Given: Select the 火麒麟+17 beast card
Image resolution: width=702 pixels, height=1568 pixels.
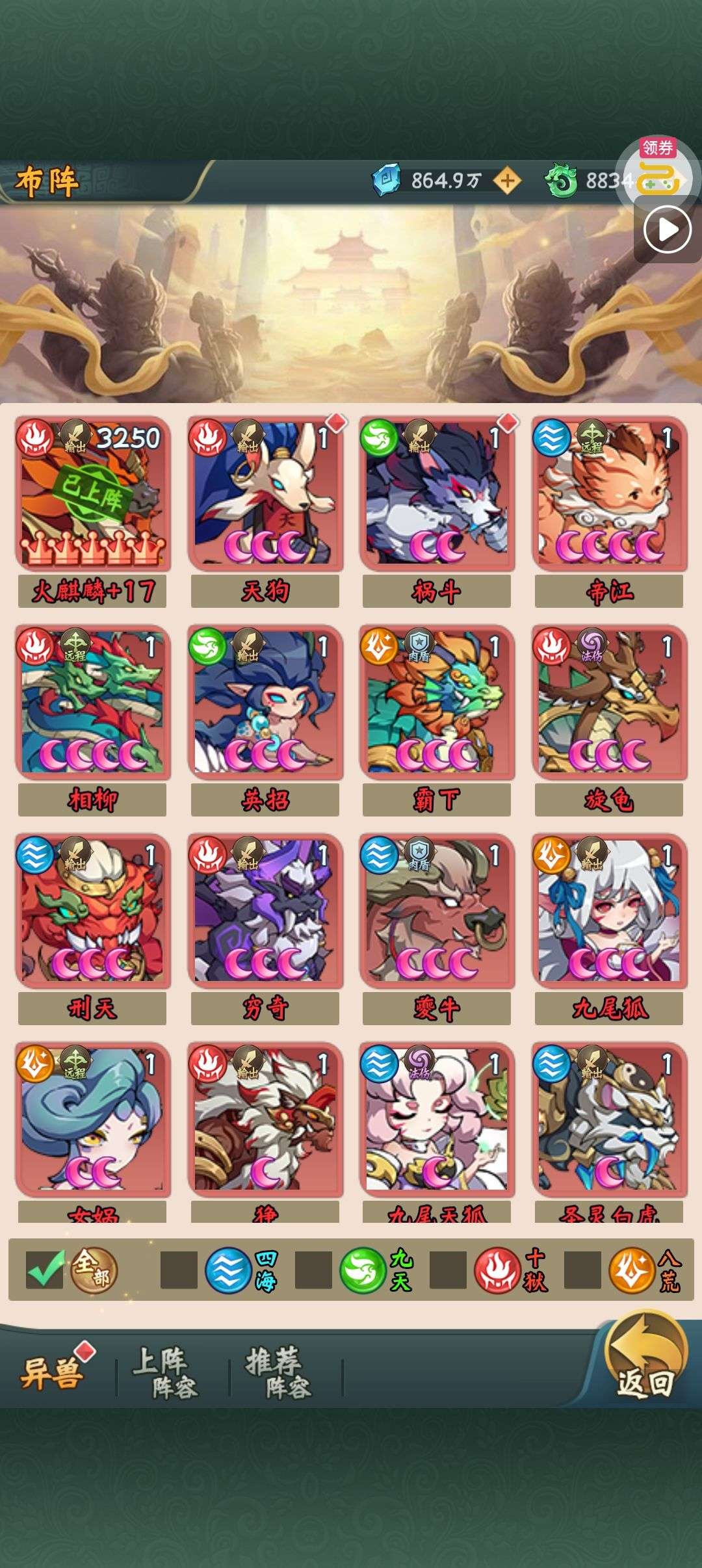Looking at the screenshot, I should pyautogui.click(x=92, y=511).
